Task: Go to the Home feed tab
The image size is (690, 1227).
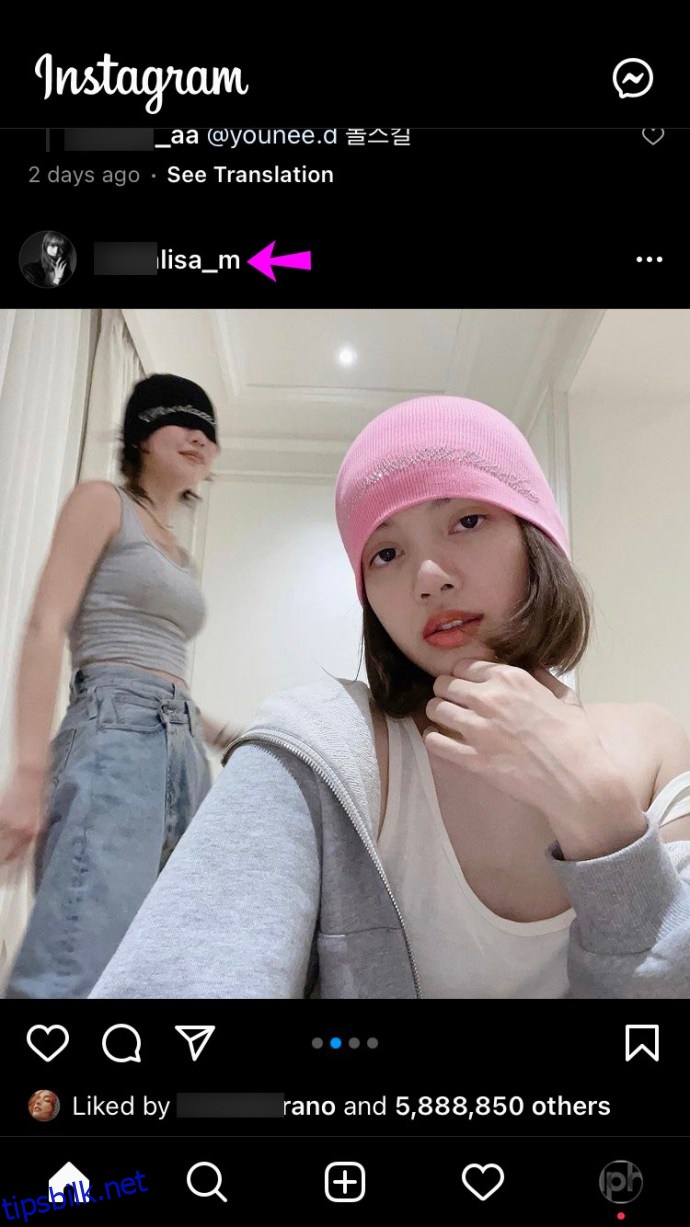Action: point(69,1183)
